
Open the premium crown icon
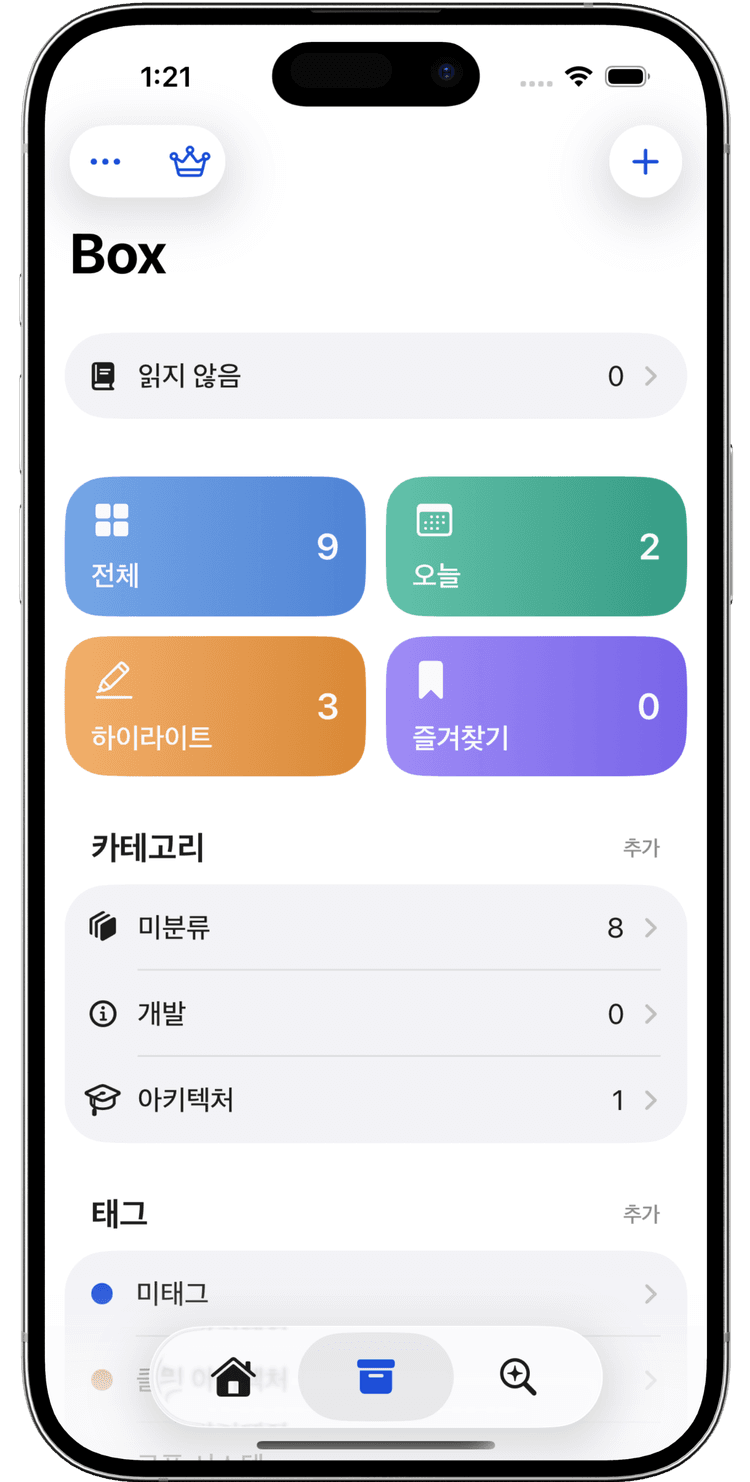pyautogui.click(x=189, y=162)
